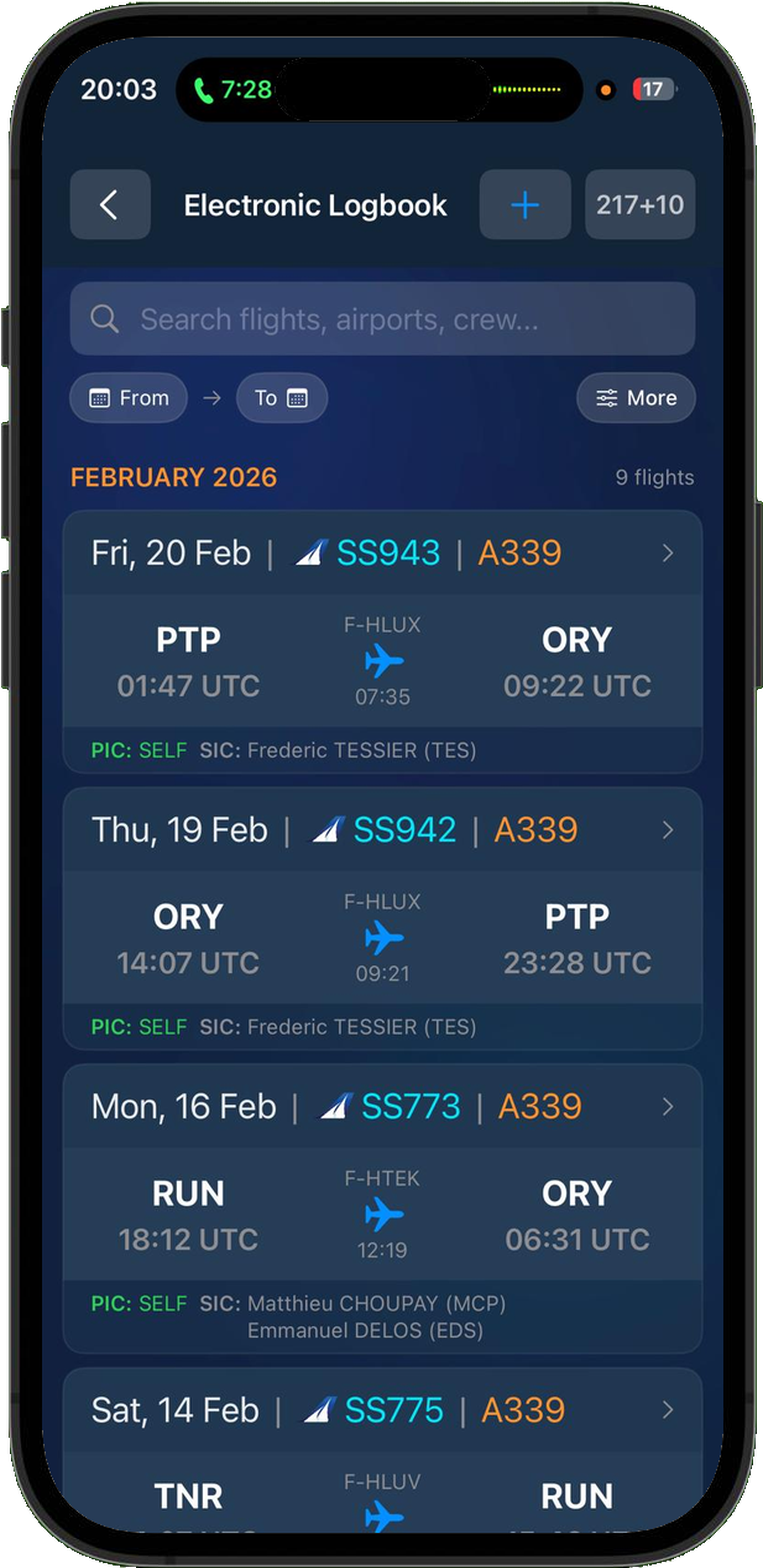Open flight SS775 on Sat, 14 Feb
763x1568 pixels.
[x=382, y=1450]
